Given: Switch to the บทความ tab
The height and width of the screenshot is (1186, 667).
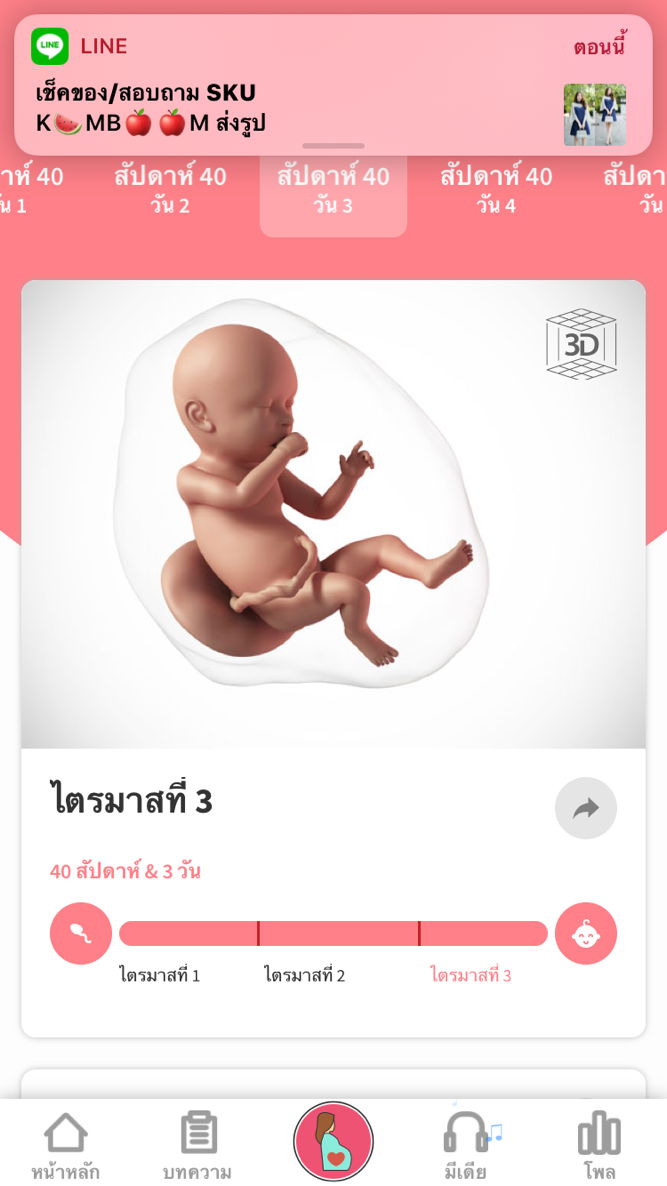Looking at the screenshot, I should (198, 1147).
